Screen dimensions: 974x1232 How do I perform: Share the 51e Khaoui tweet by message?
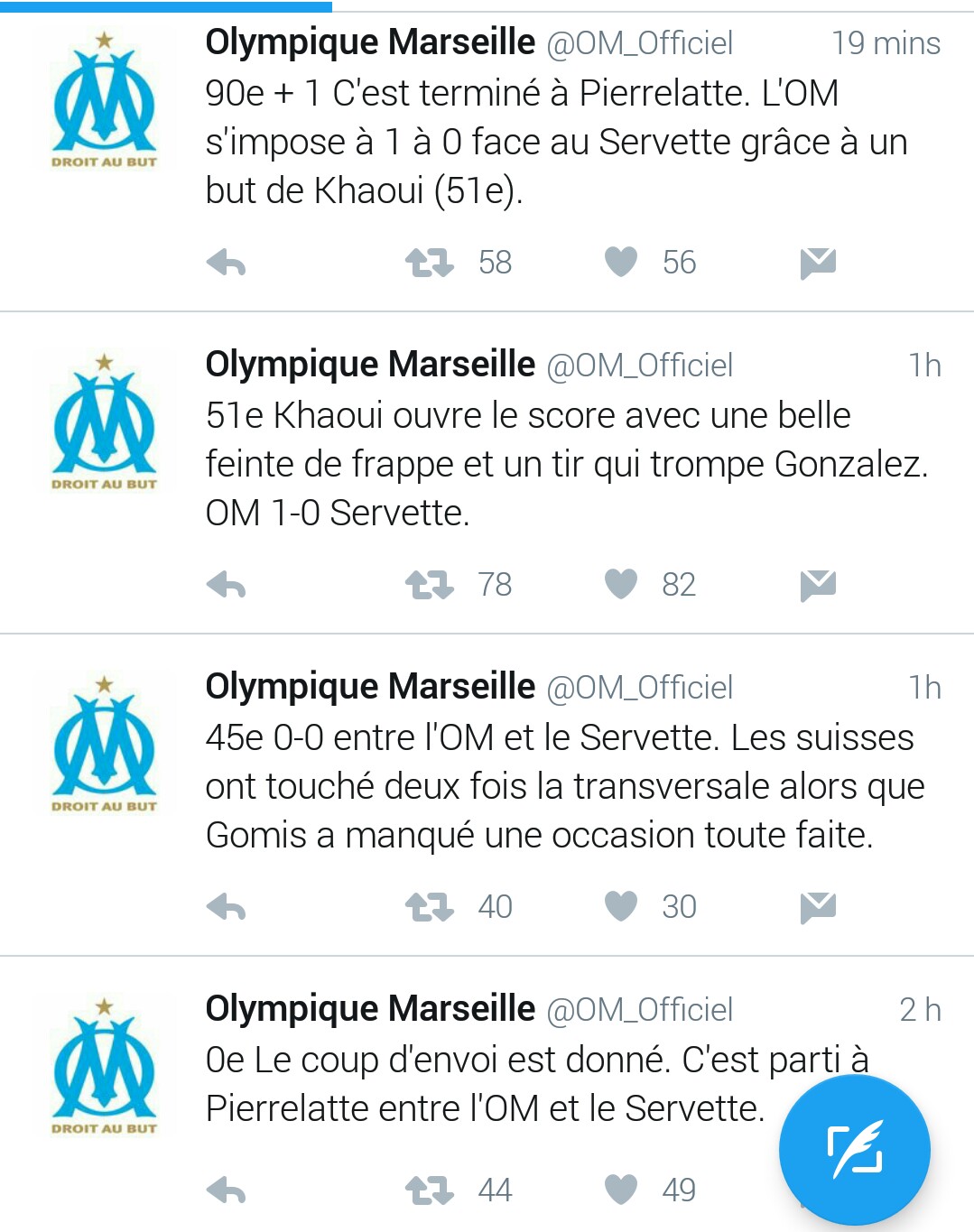coord(818,585)
